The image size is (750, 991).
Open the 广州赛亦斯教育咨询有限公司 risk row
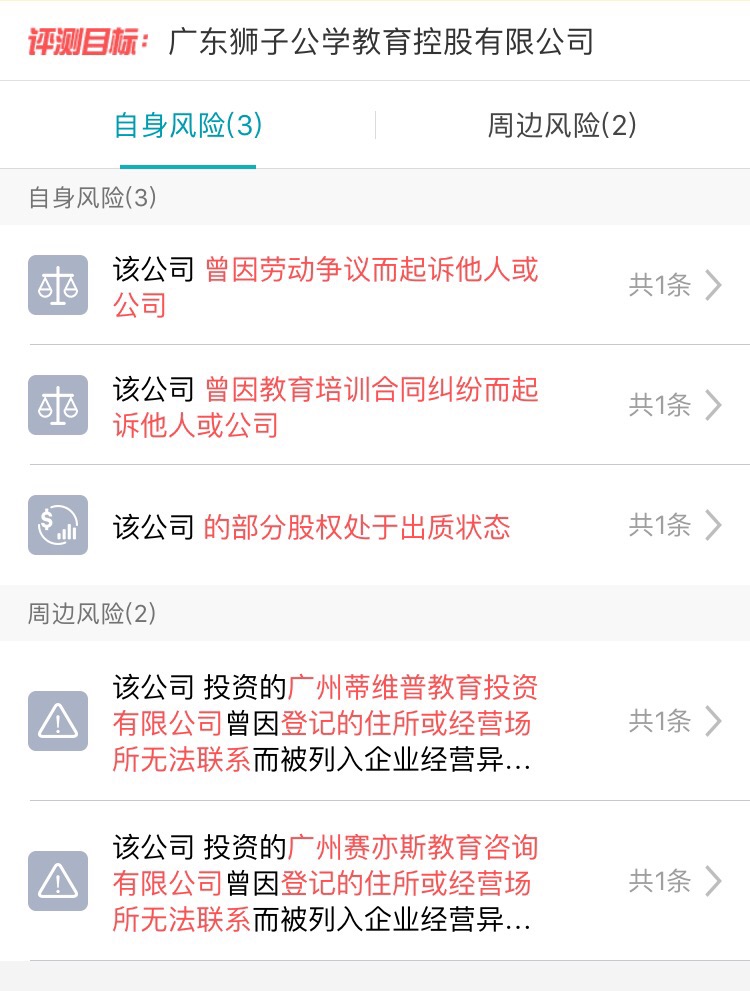[375, 881]
